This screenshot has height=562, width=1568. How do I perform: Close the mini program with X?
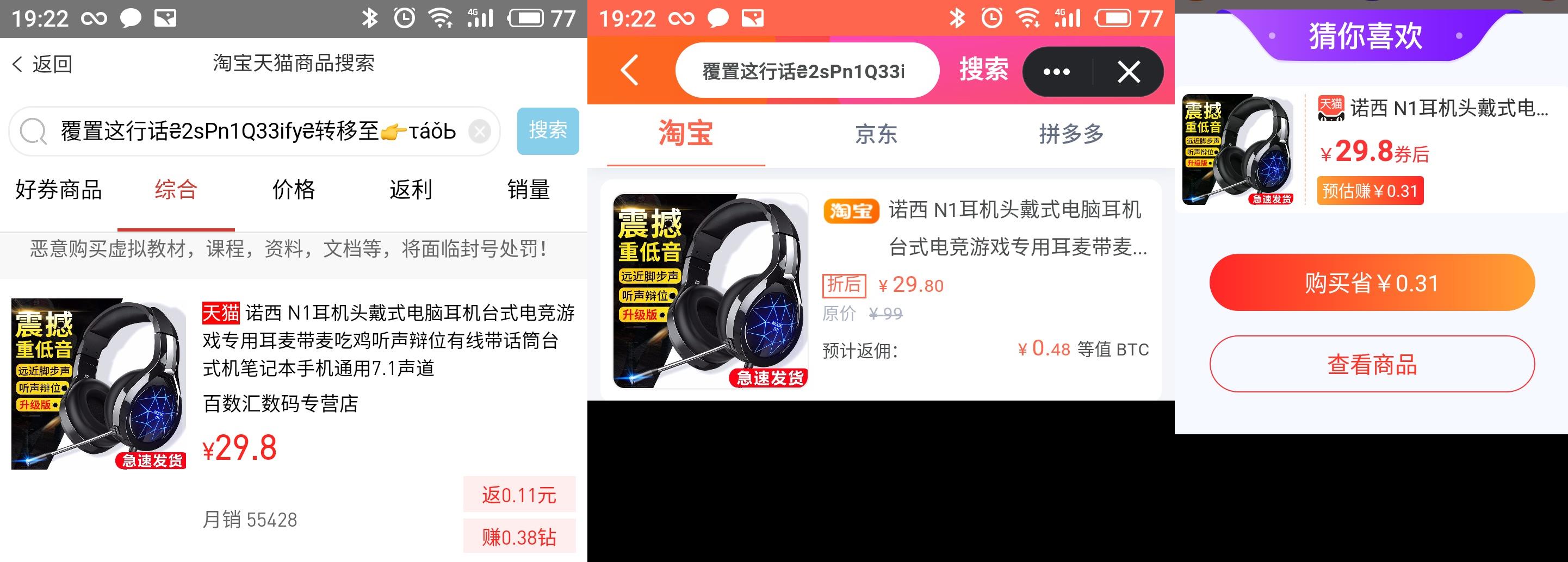(1129, 72)
